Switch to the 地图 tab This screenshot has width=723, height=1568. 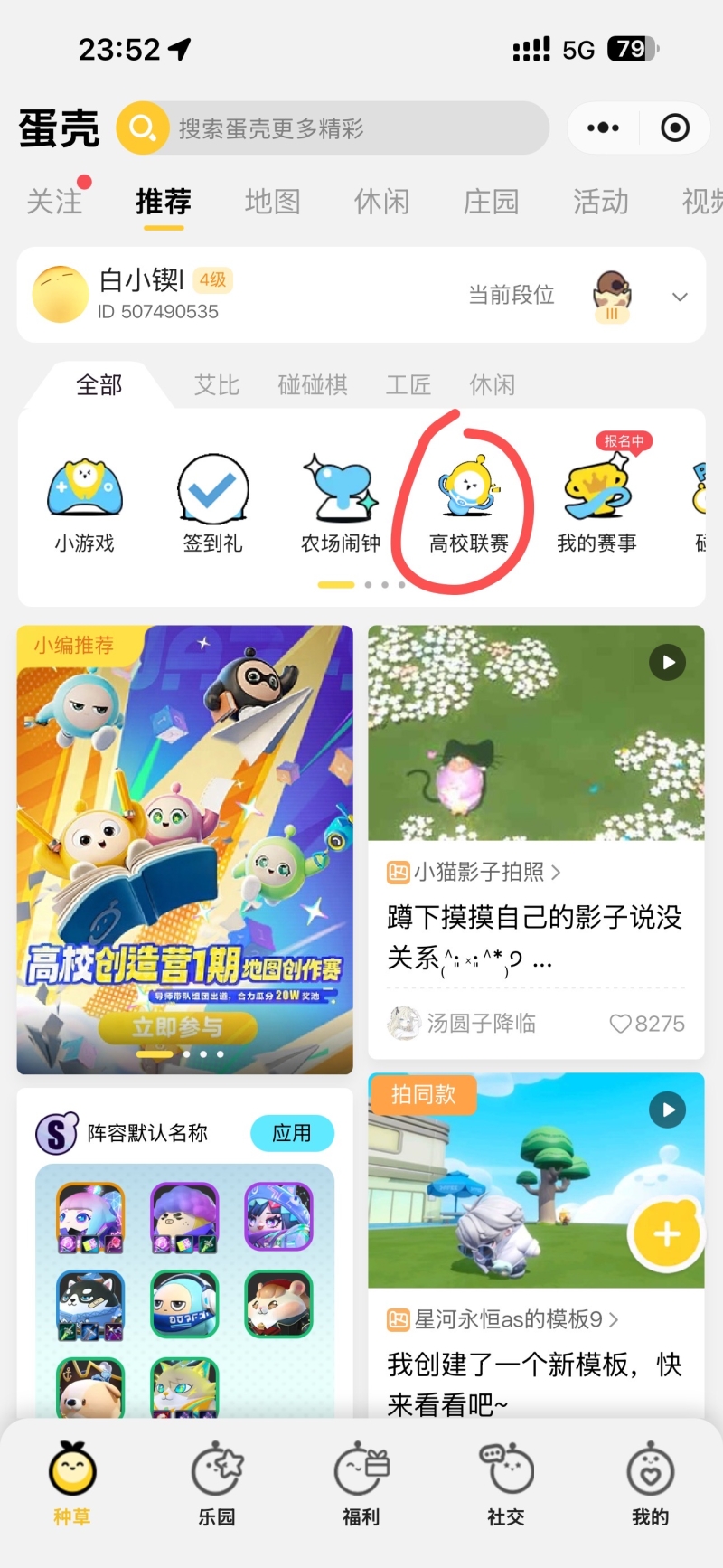[x=272, y=202]
